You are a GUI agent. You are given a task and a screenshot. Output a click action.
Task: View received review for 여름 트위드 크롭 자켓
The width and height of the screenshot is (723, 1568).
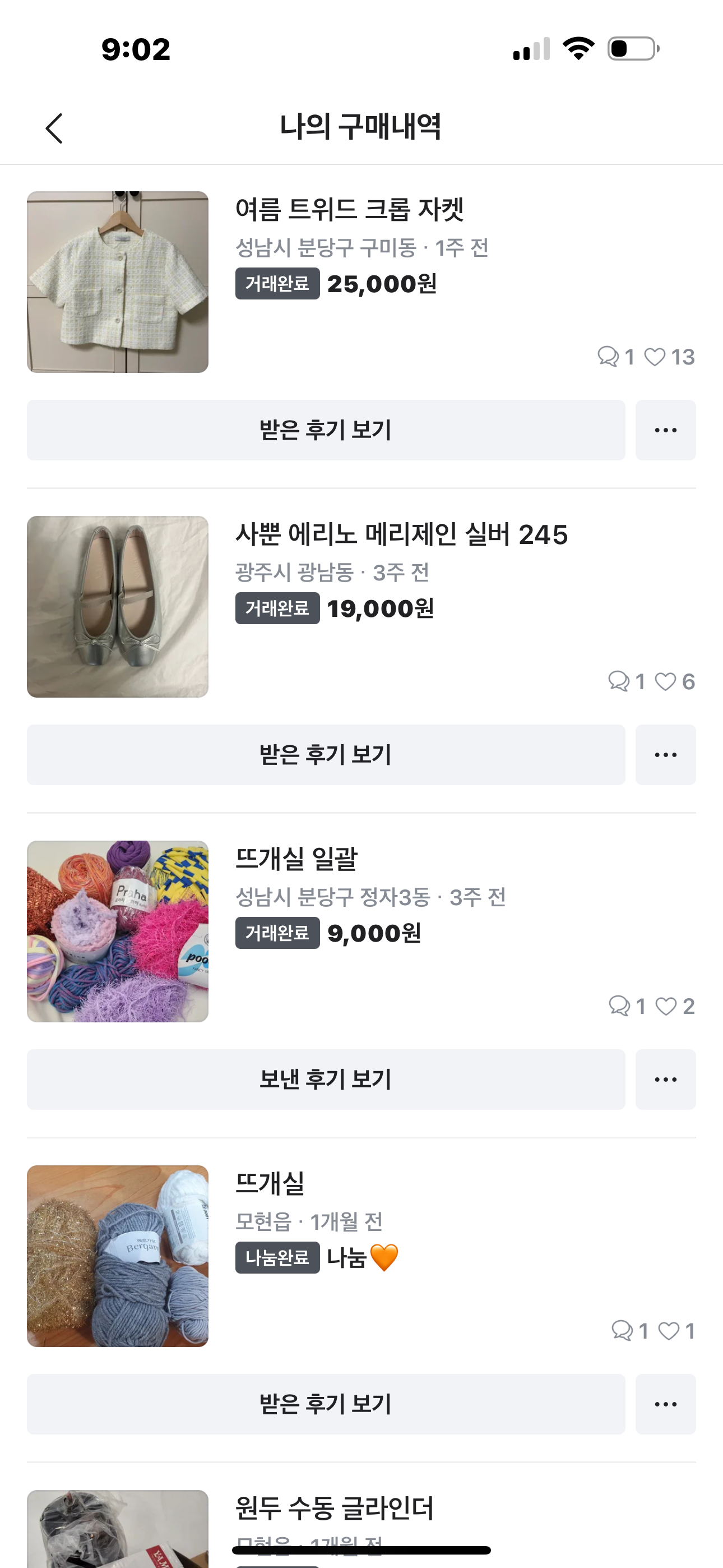[326, 430]
